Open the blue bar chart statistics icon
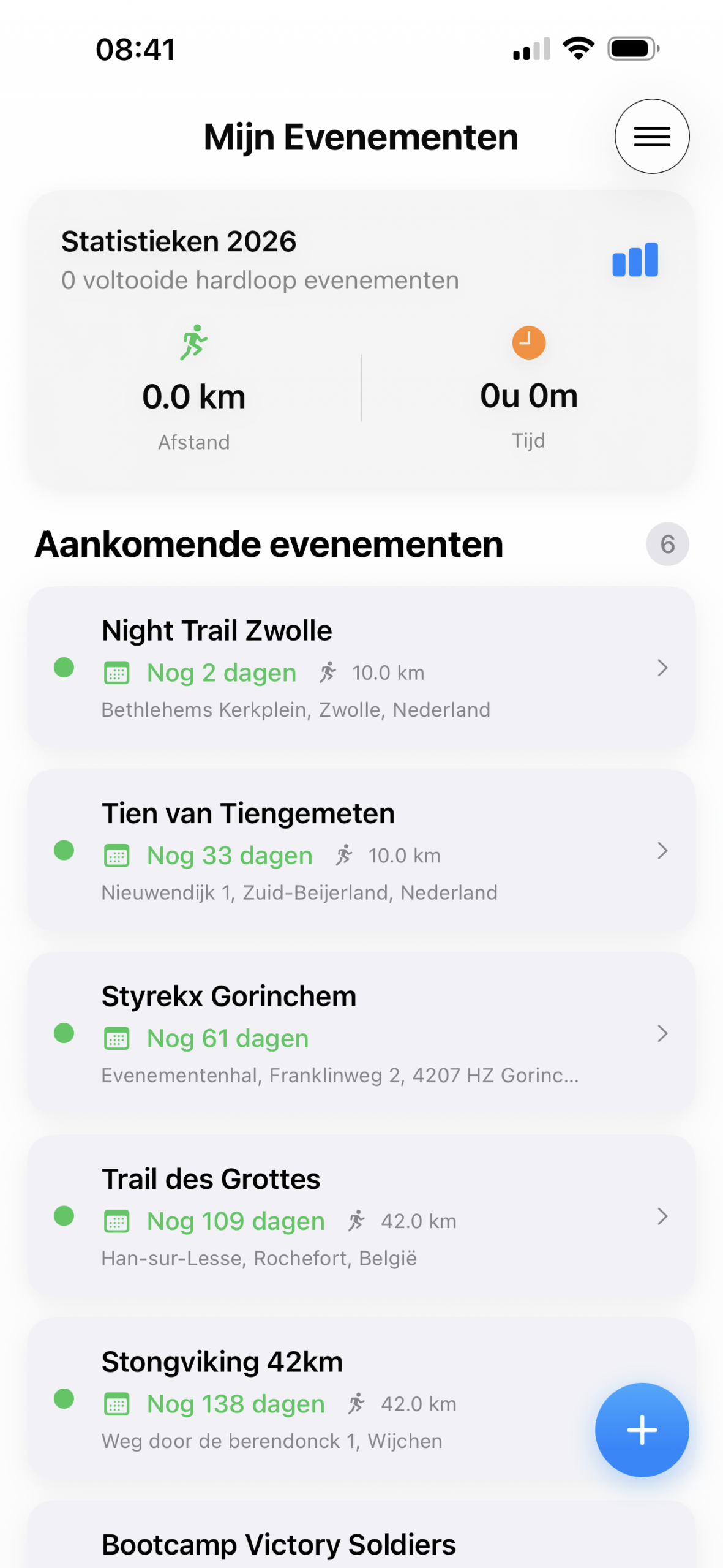 pyautogui.click(x=634, y=260)
